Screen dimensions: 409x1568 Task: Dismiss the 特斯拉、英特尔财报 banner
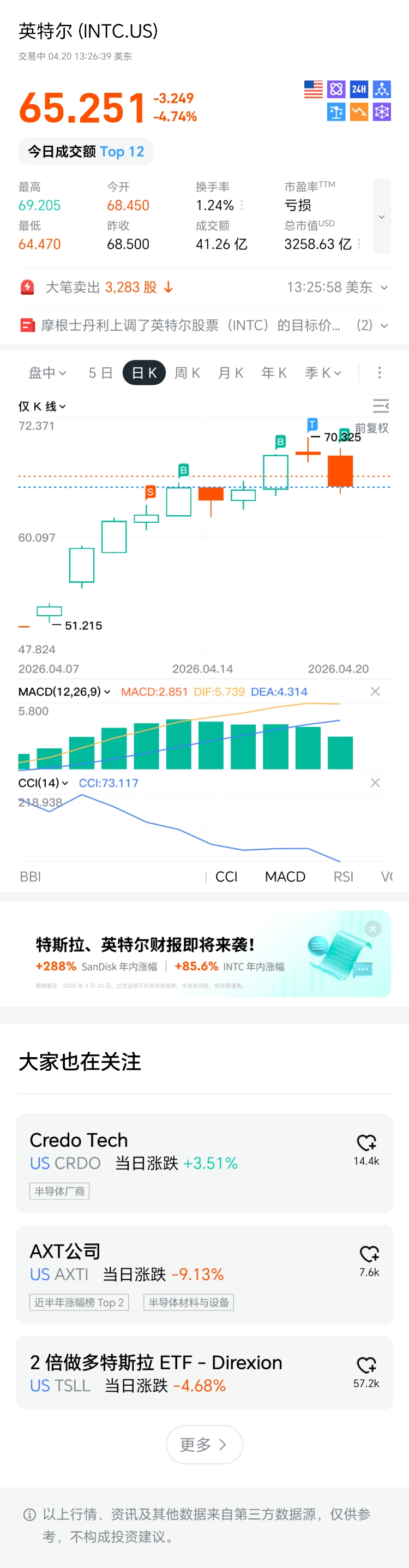pyautogui.click(x=372, y=928)
